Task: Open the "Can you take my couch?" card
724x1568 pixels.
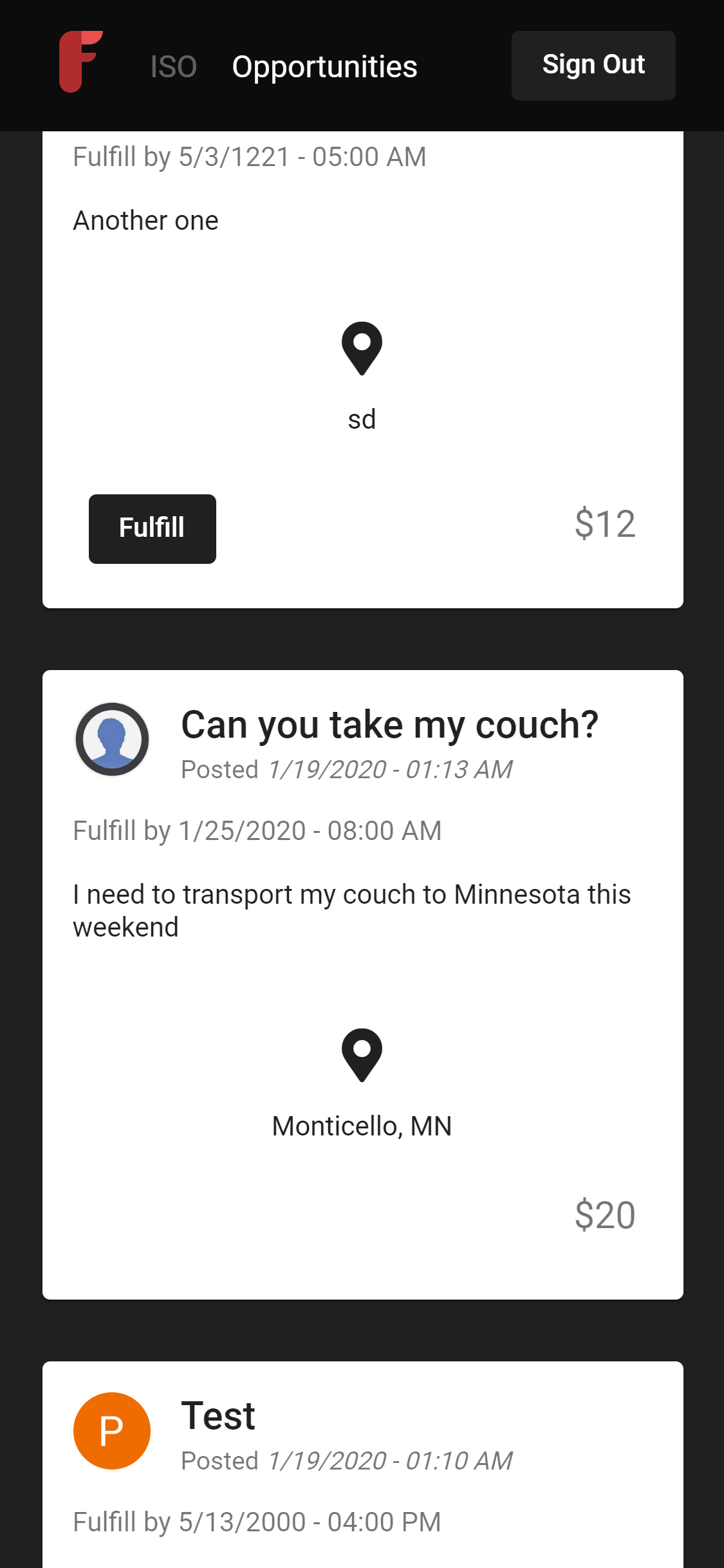Action: pyautogui.click(x=389, y=725)
